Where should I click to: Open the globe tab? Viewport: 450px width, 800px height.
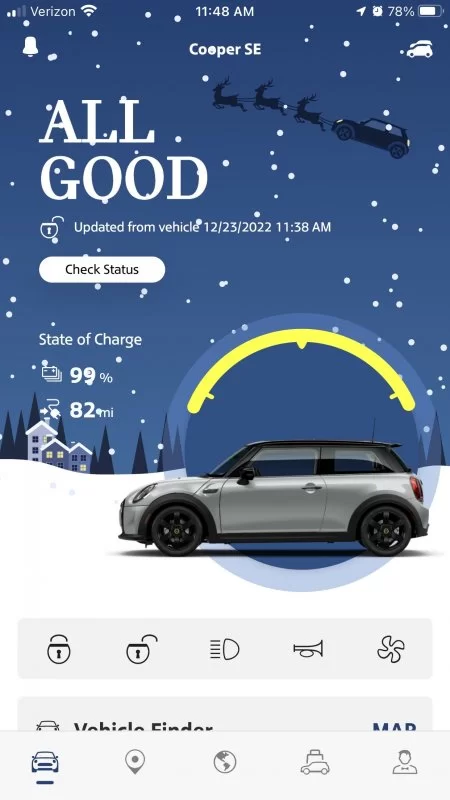[x=225, y=762]
